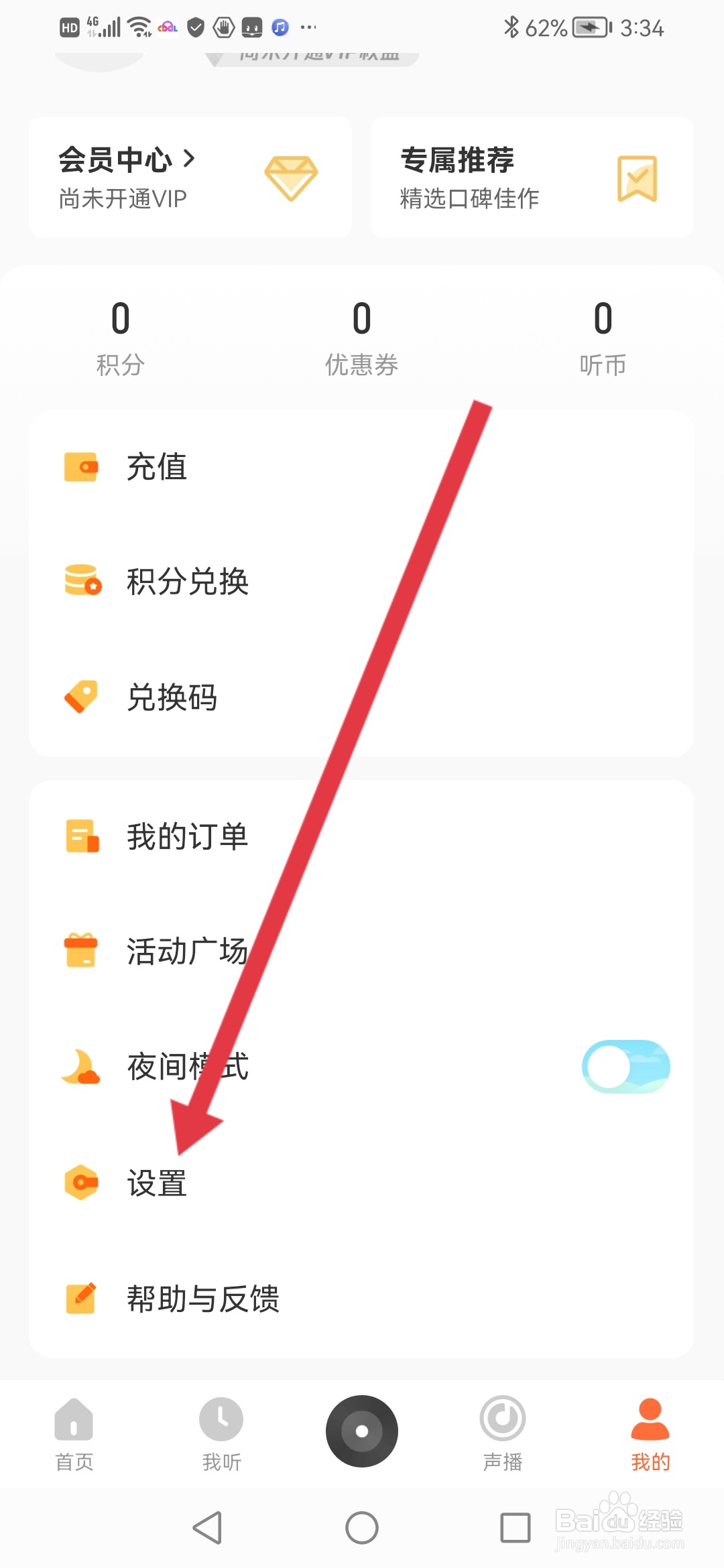Open the 充值 (recharge) wallet icon
Viewport: 724px width, 1568px height.
click(x=80, y=467)
